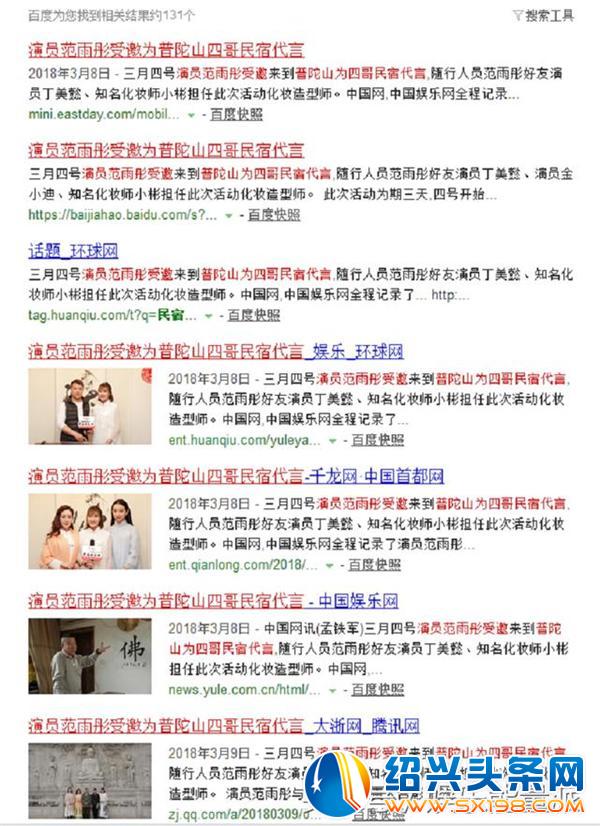Screen dimensions: 600x826
Task: Open the first result from mini.eastday.com
Action: coord(166,50)
